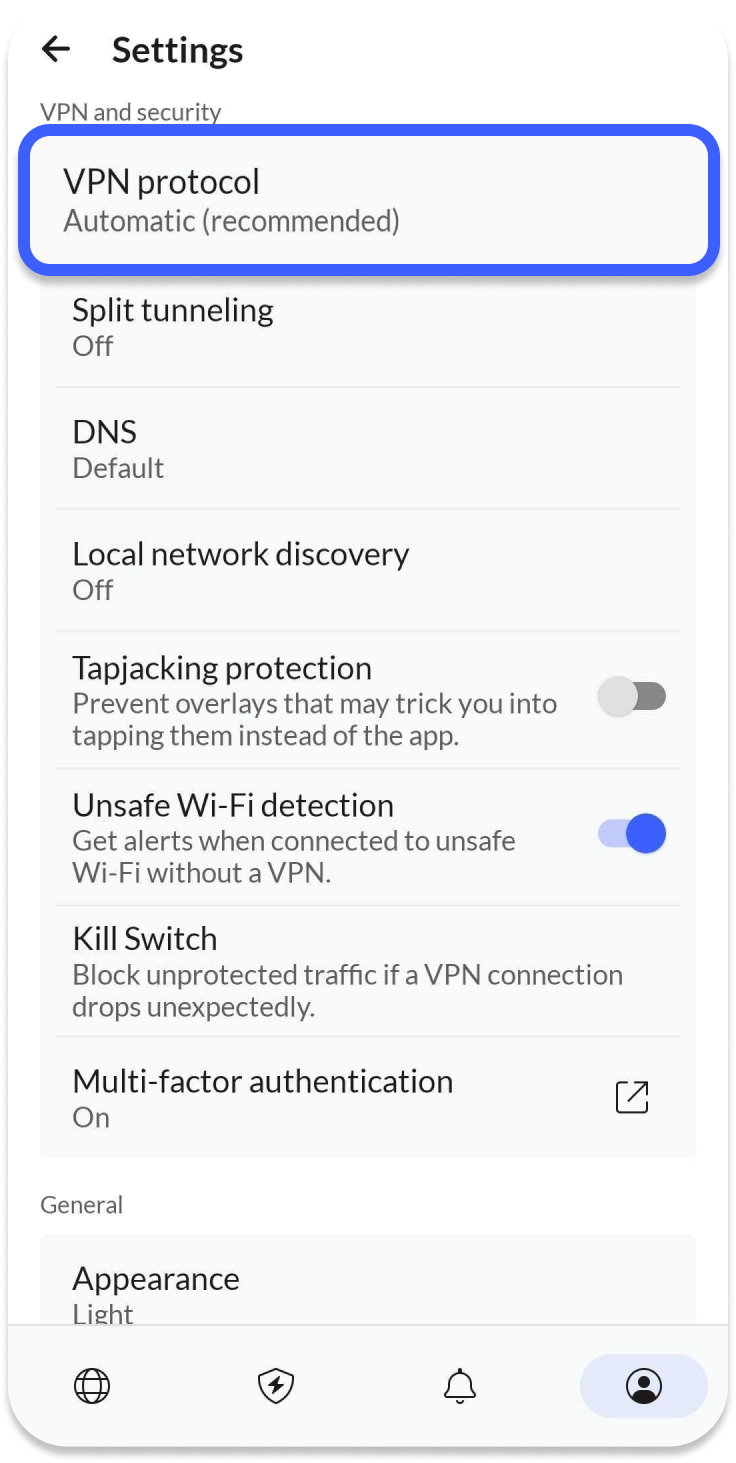Open Local network discovery
Image resolution: width=736 pixels, height=1463 pixels.
(x=368, y=571)
